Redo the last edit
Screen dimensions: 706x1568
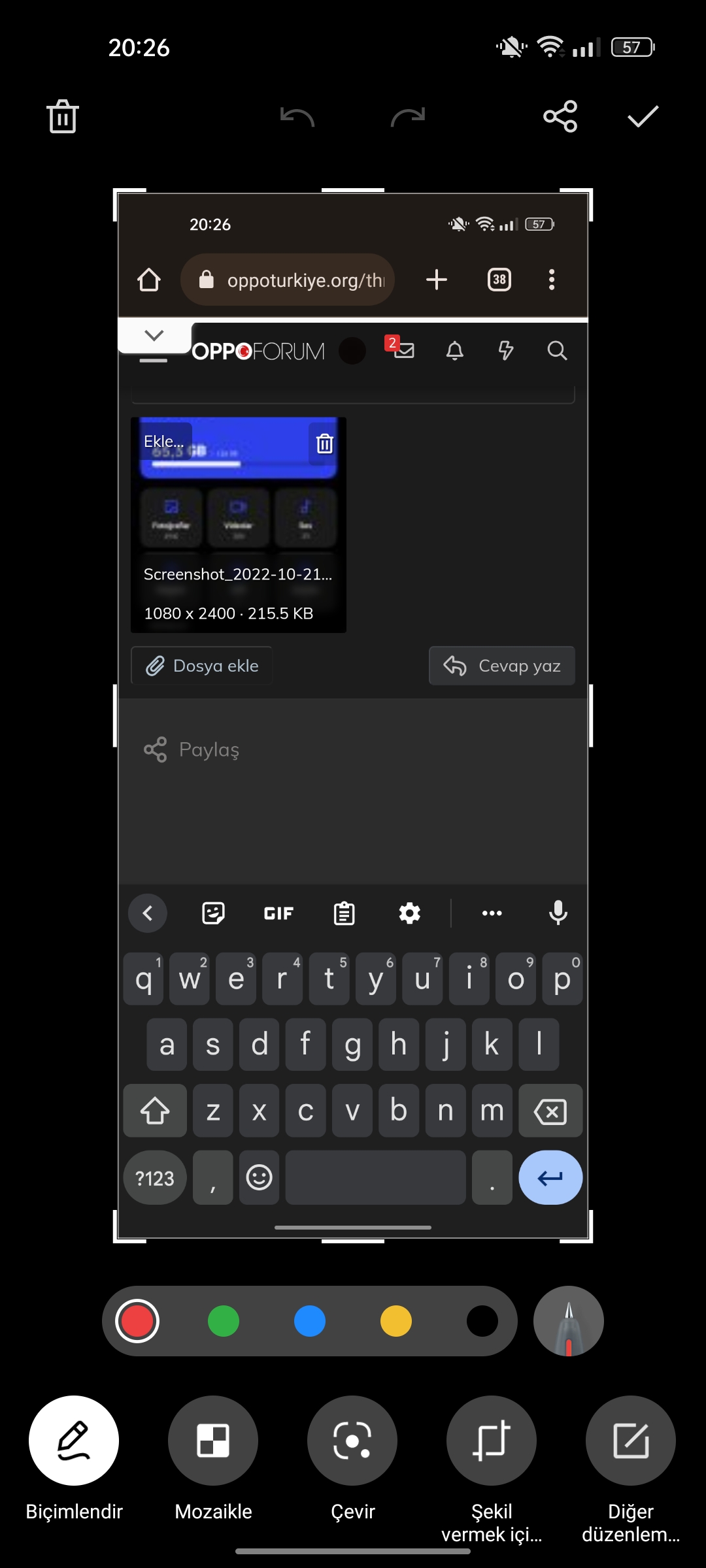(408, 117)
